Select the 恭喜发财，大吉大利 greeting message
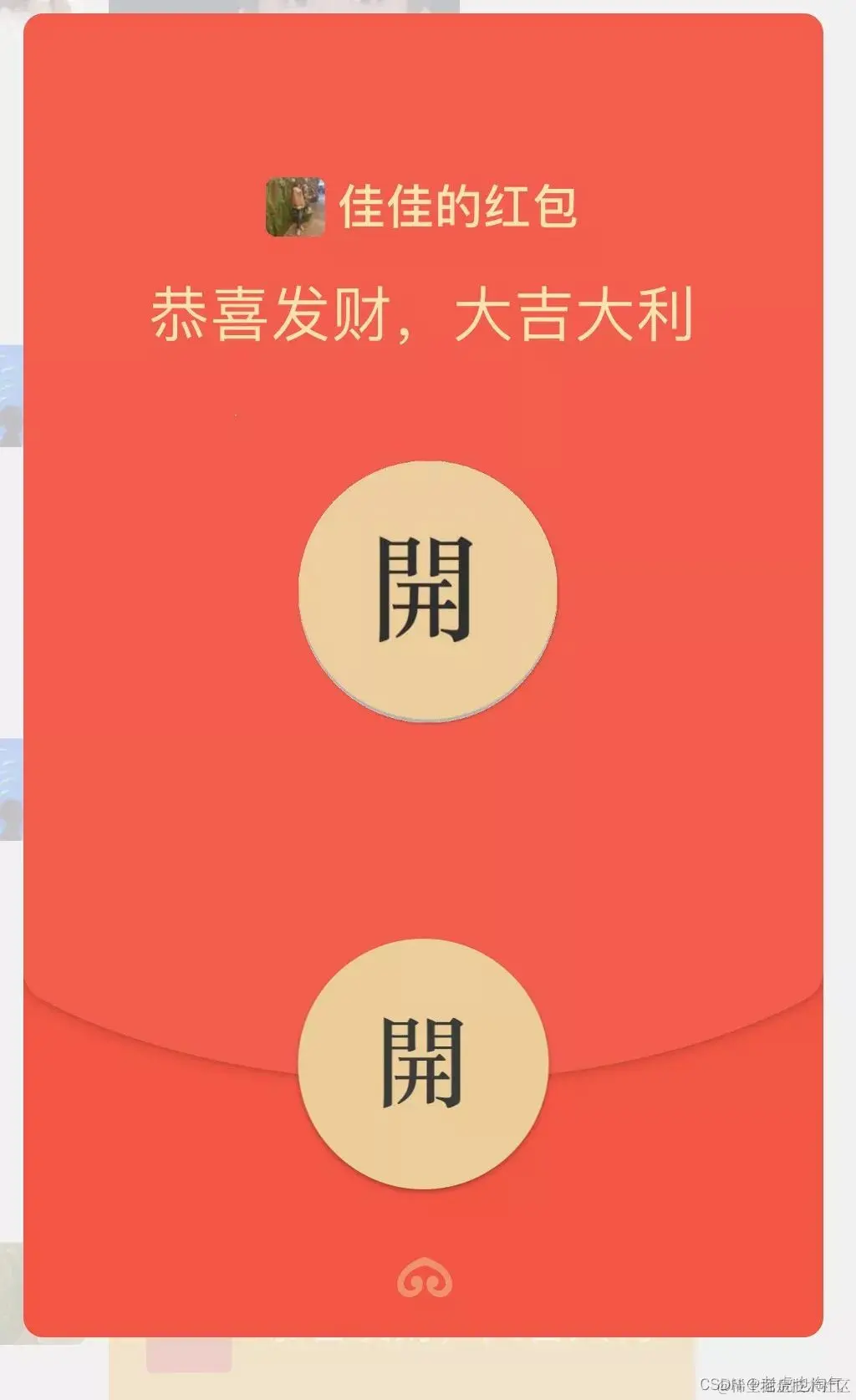The height and width of the screenshot is (1400, 856). click(x=428, y=311)
